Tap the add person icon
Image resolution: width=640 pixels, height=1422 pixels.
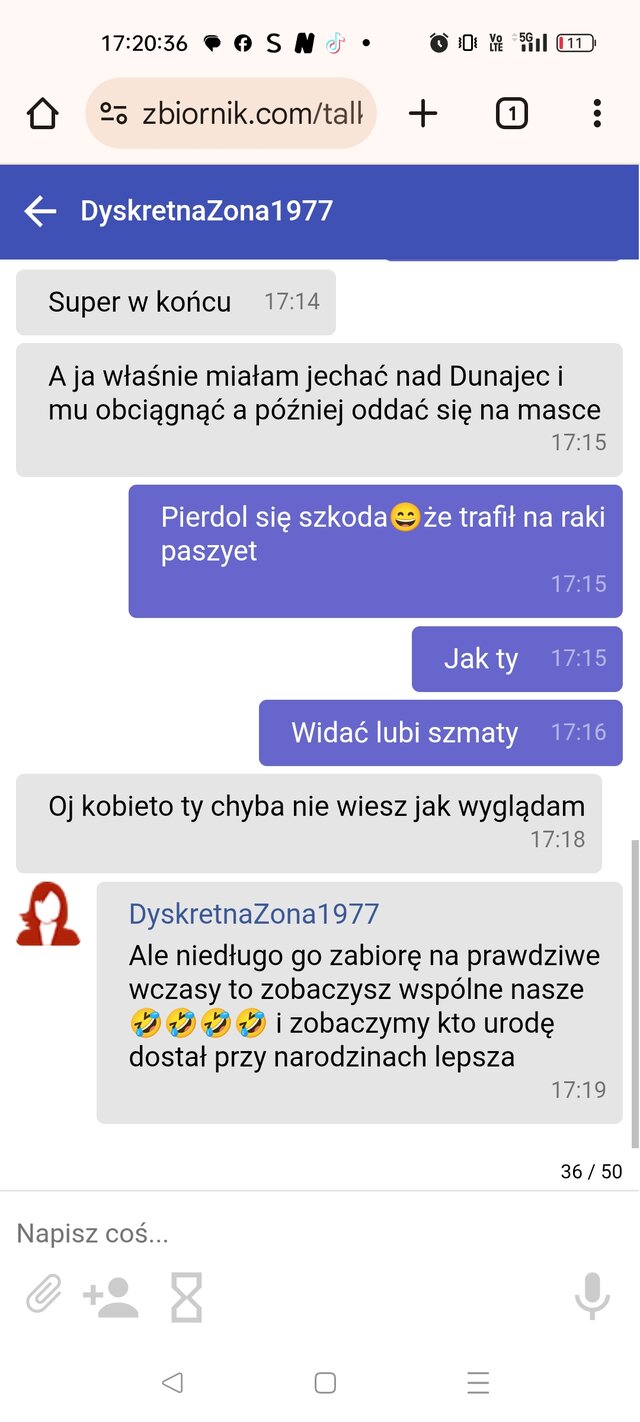coord(111,1297)
